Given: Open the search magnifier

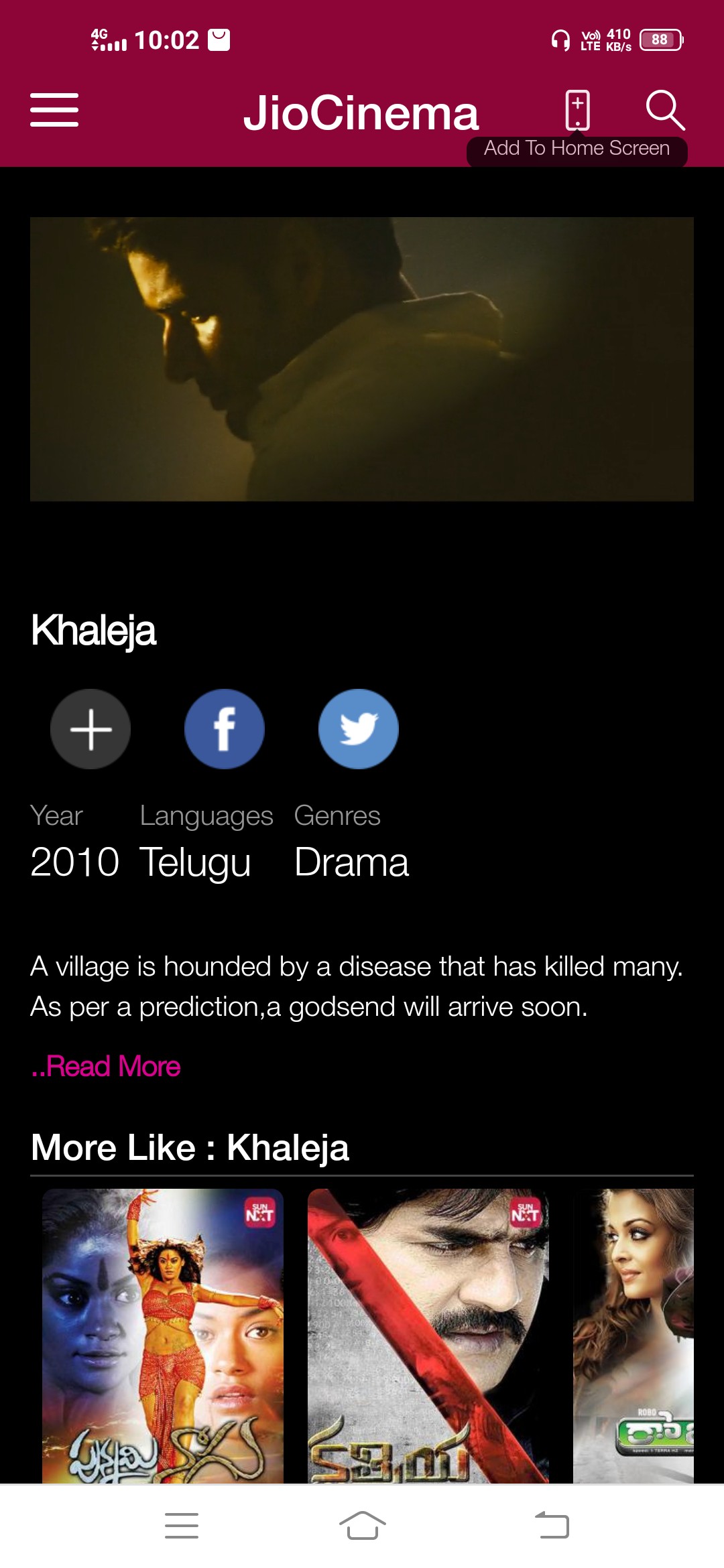Looking at the screenshot, I should (x=664, y=110).
